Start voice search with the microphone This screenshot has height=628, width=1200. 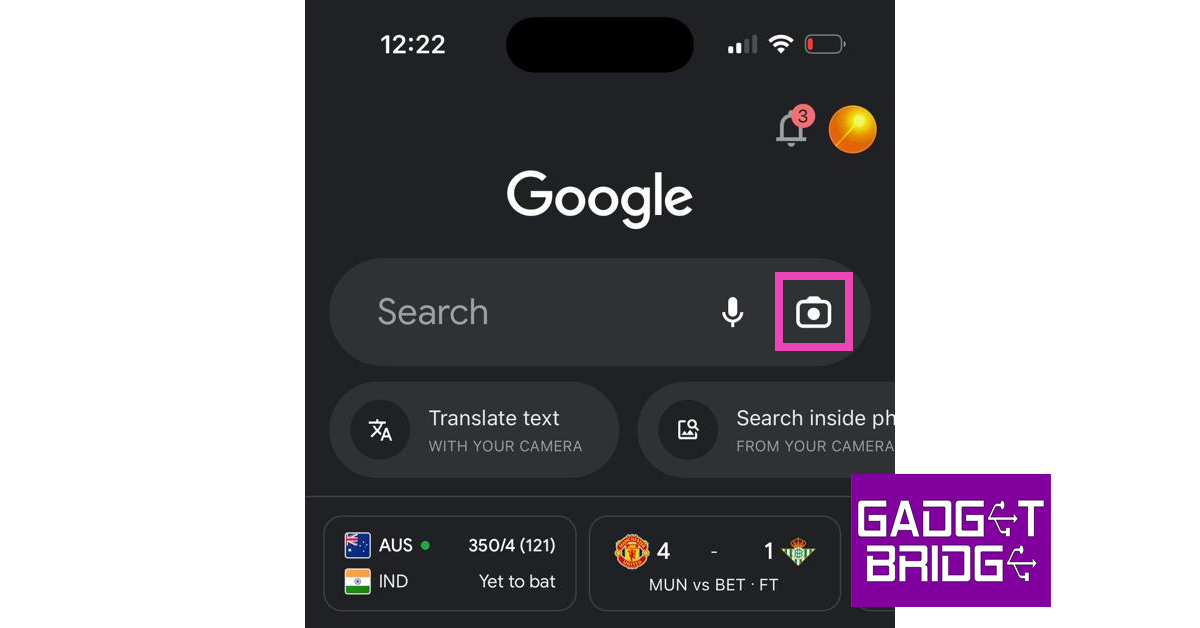pyautogui.click(x=733, y=312)
